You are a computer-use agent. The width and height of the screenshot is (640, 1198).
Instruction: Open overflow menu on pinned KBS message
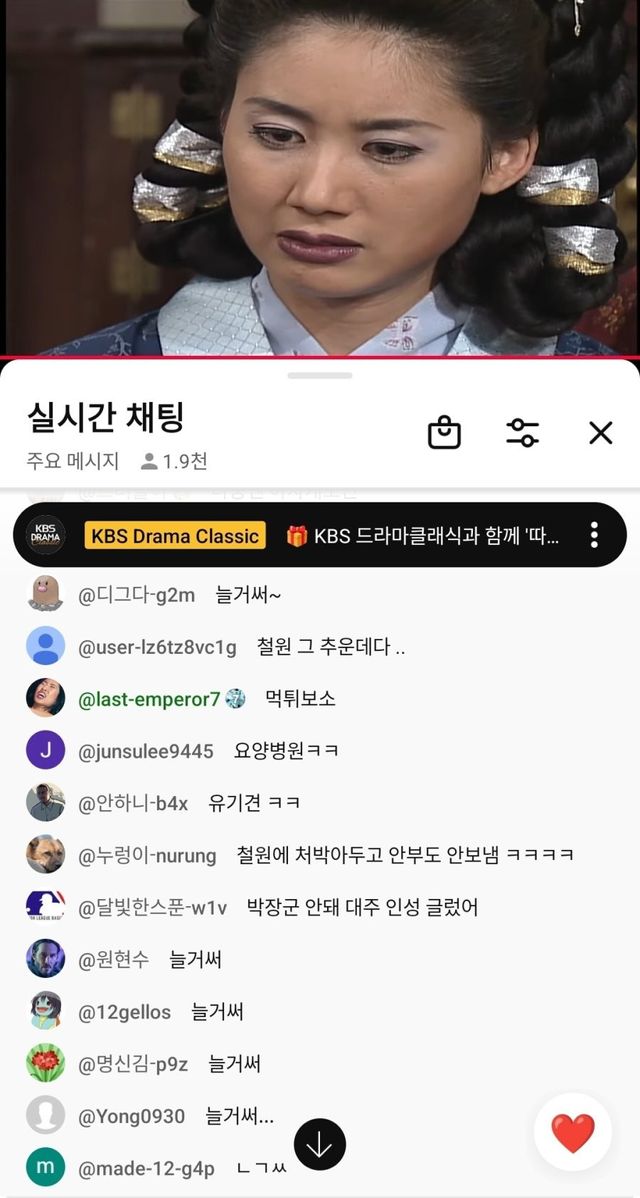click(x=594, y=535)
